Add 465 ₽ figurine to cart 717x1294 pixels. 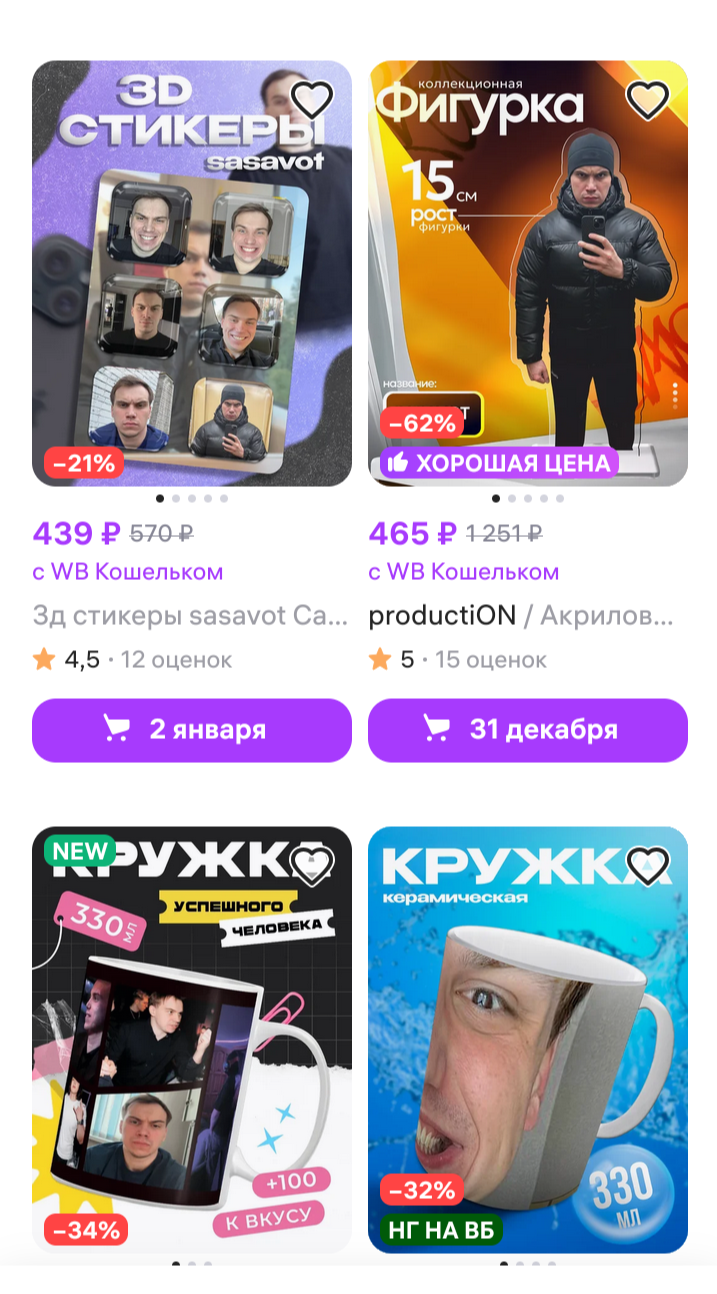pos(528,730)
